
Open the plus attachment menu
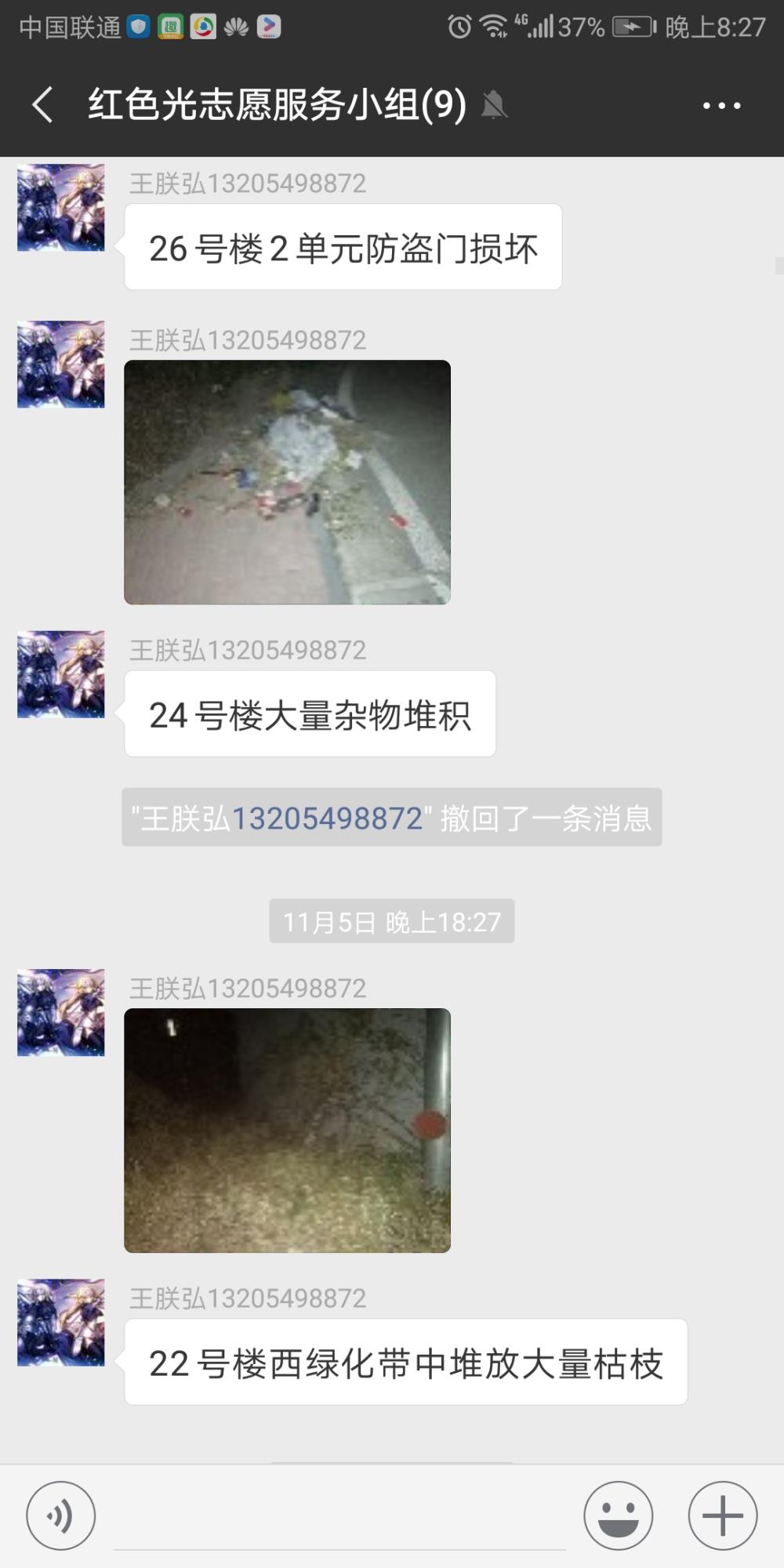723,1515
